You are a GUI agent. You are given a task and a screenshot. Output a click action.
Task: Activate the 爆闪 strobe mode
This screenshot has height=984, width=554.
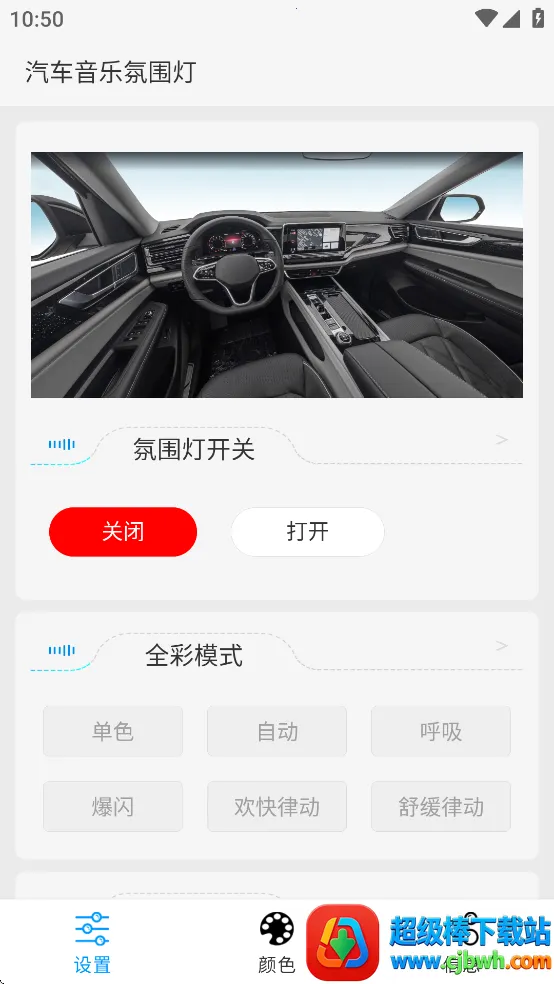[113, 806]
